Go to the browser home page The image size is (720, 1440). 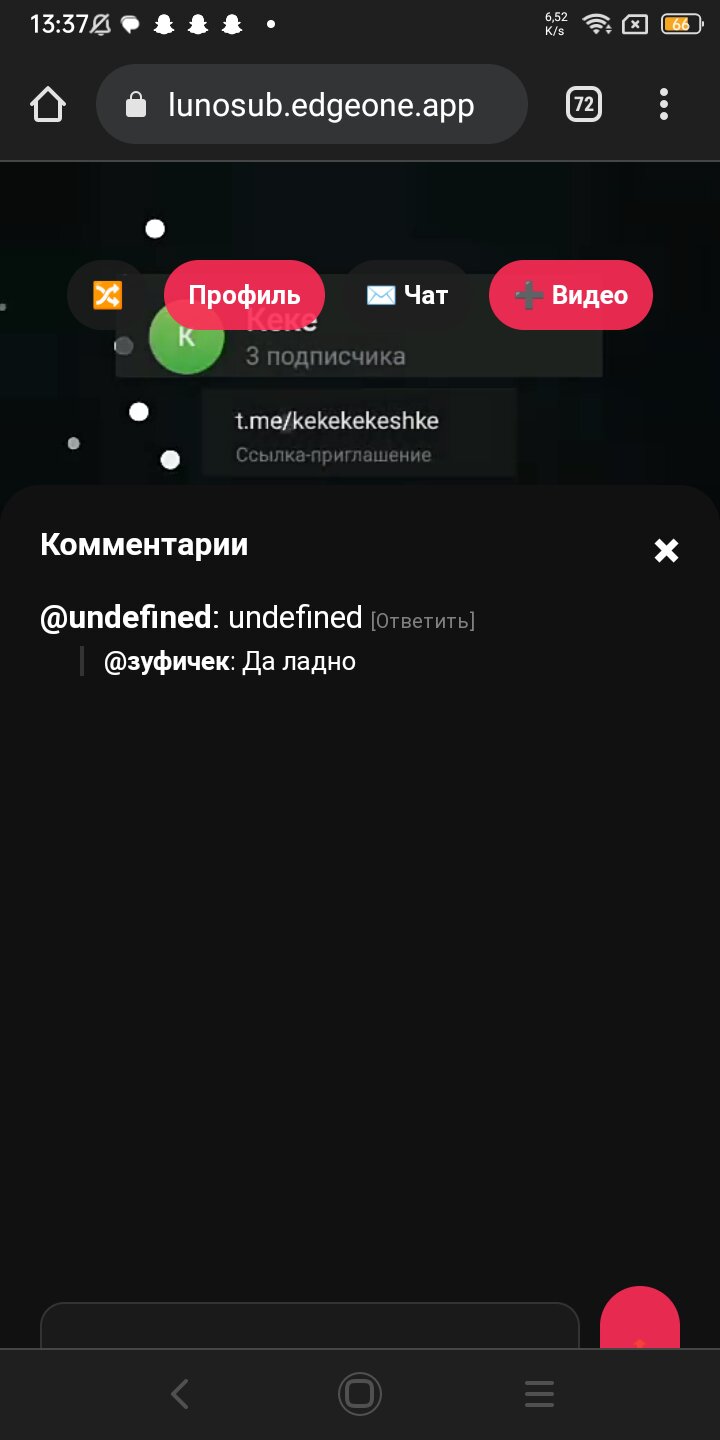(x=48, y=104)
